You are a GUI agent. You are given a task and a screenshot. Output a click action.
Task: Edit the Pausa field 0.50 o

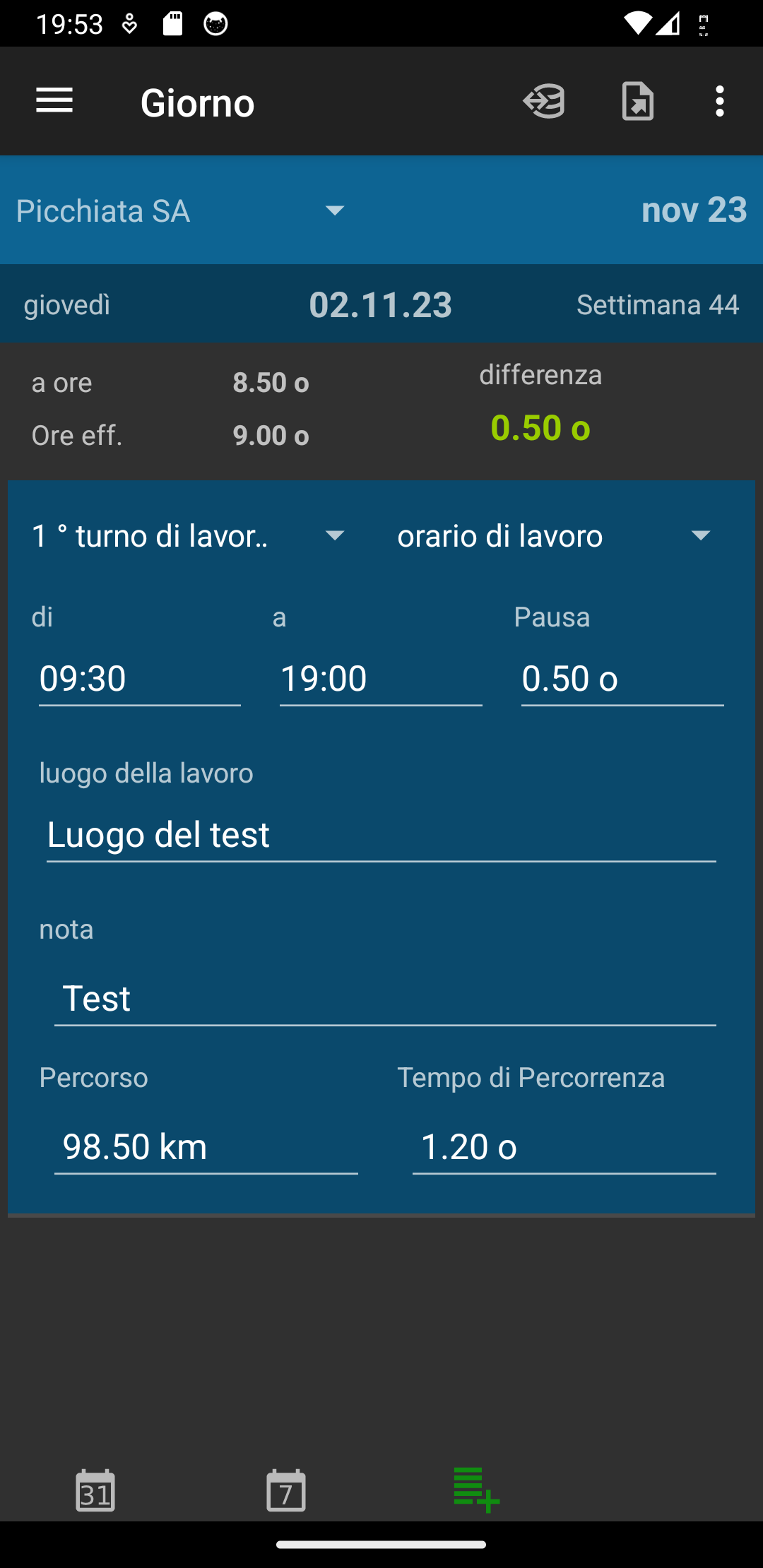(622, 679)
